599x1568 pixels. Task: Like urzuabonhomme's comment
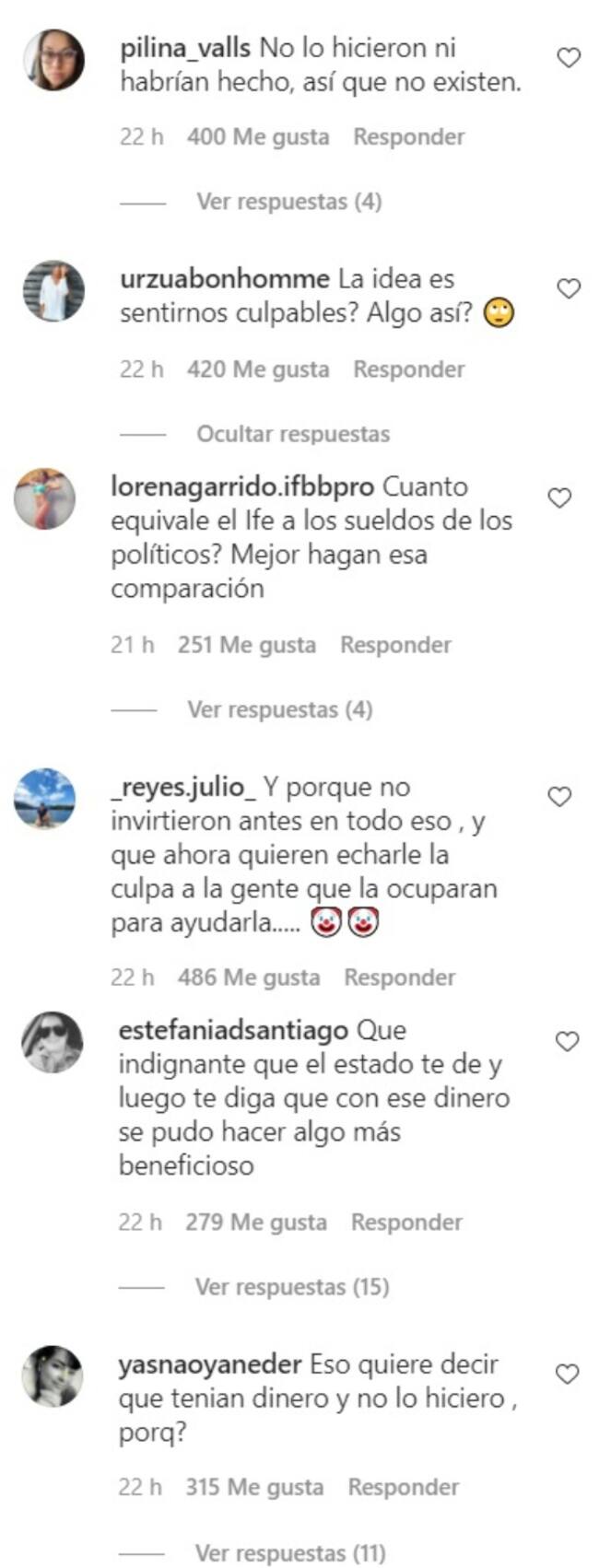[569, 289]
